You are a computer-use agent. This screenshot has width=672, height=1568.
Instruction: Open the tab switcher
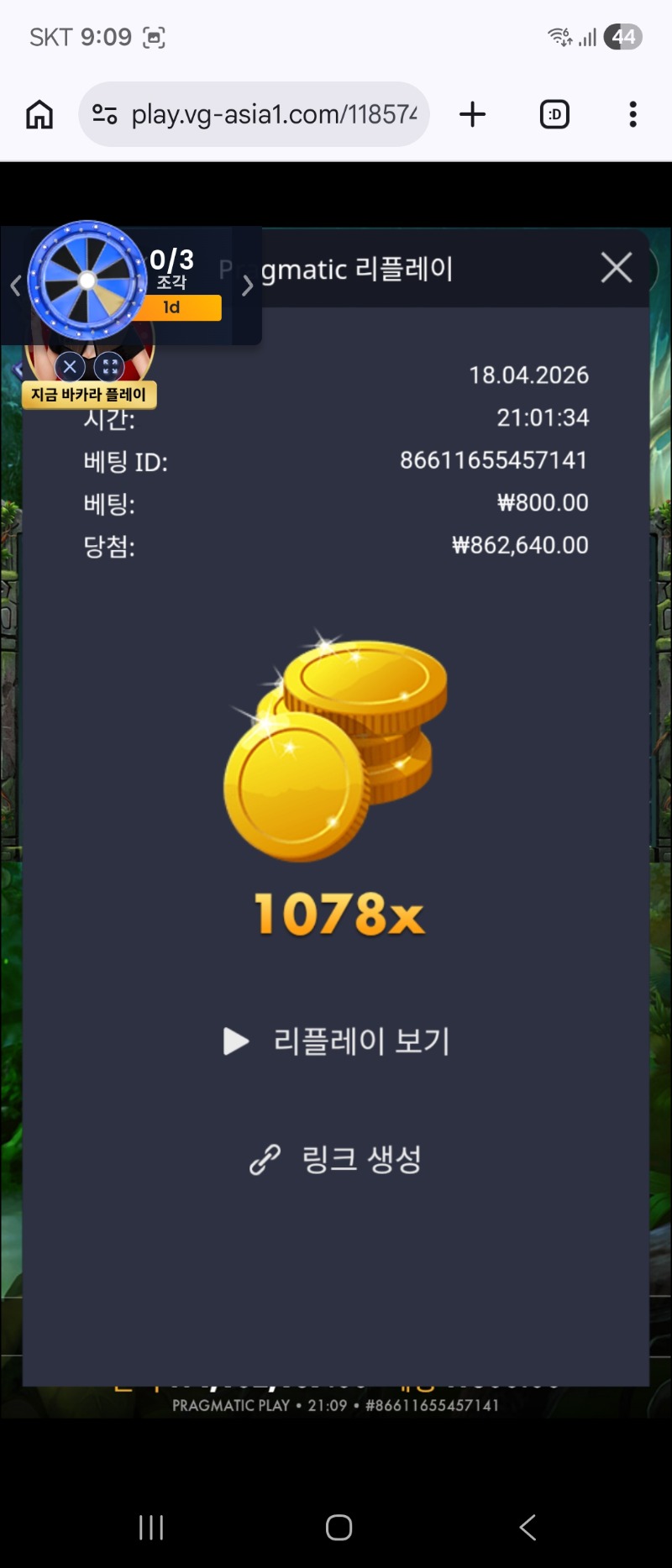coord(554,114)
